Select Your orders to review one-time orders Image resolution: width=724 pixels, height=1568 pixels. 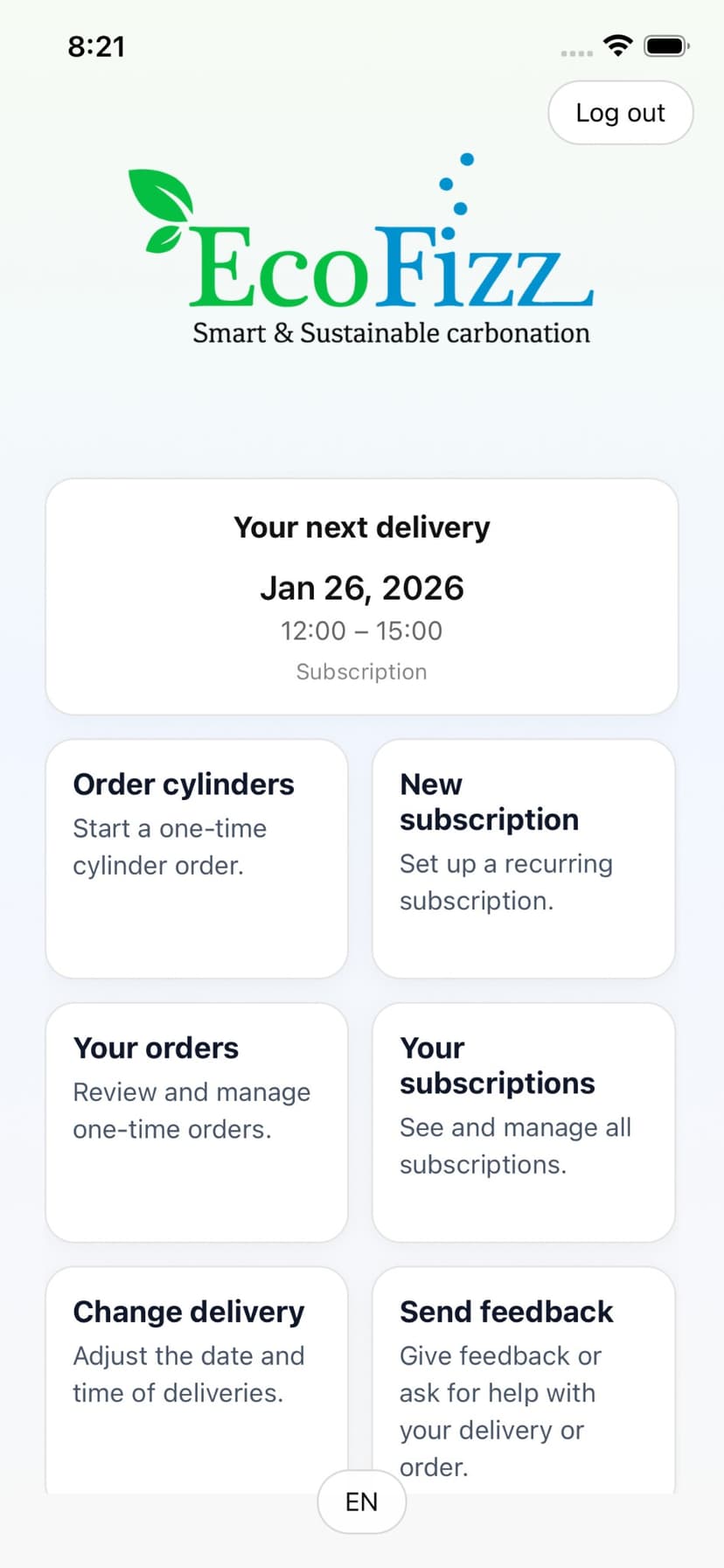196,1122
